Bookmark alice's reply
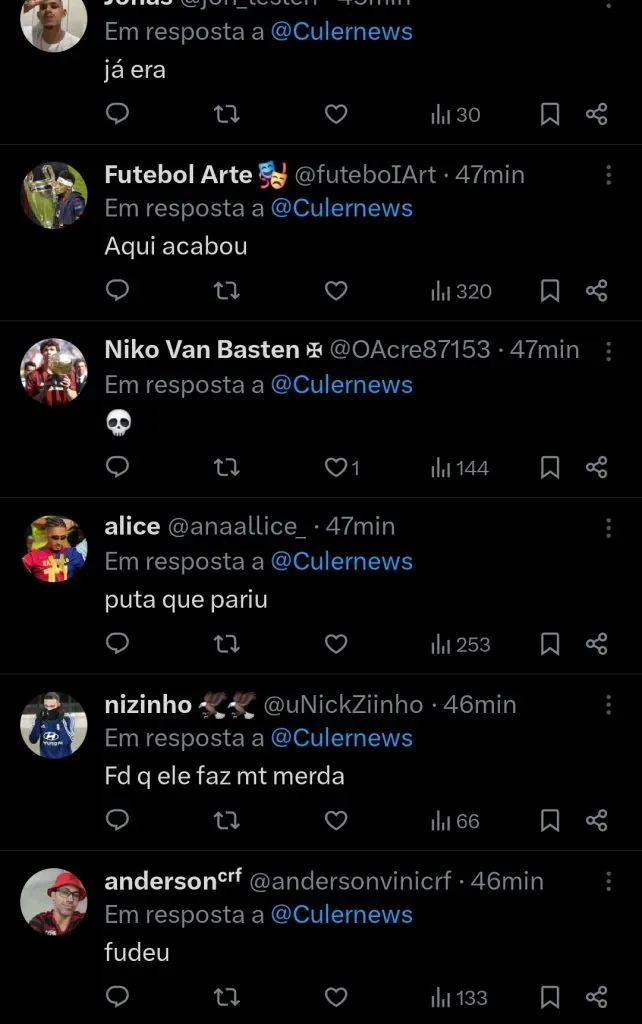Viewport: 642px width, 1024px height. point(550,644)
